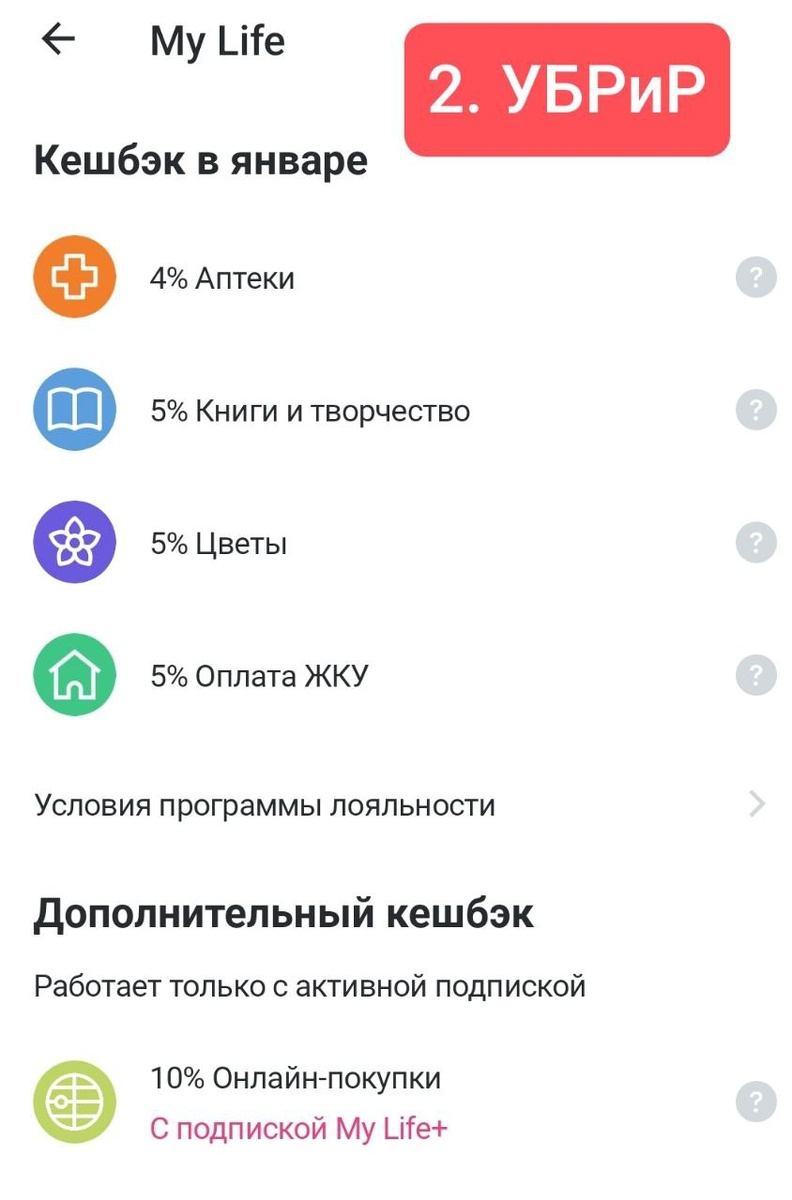Tap the blue book icon for Книги и творчество
The image size is (792, 1200).
(x=74, y=409)
